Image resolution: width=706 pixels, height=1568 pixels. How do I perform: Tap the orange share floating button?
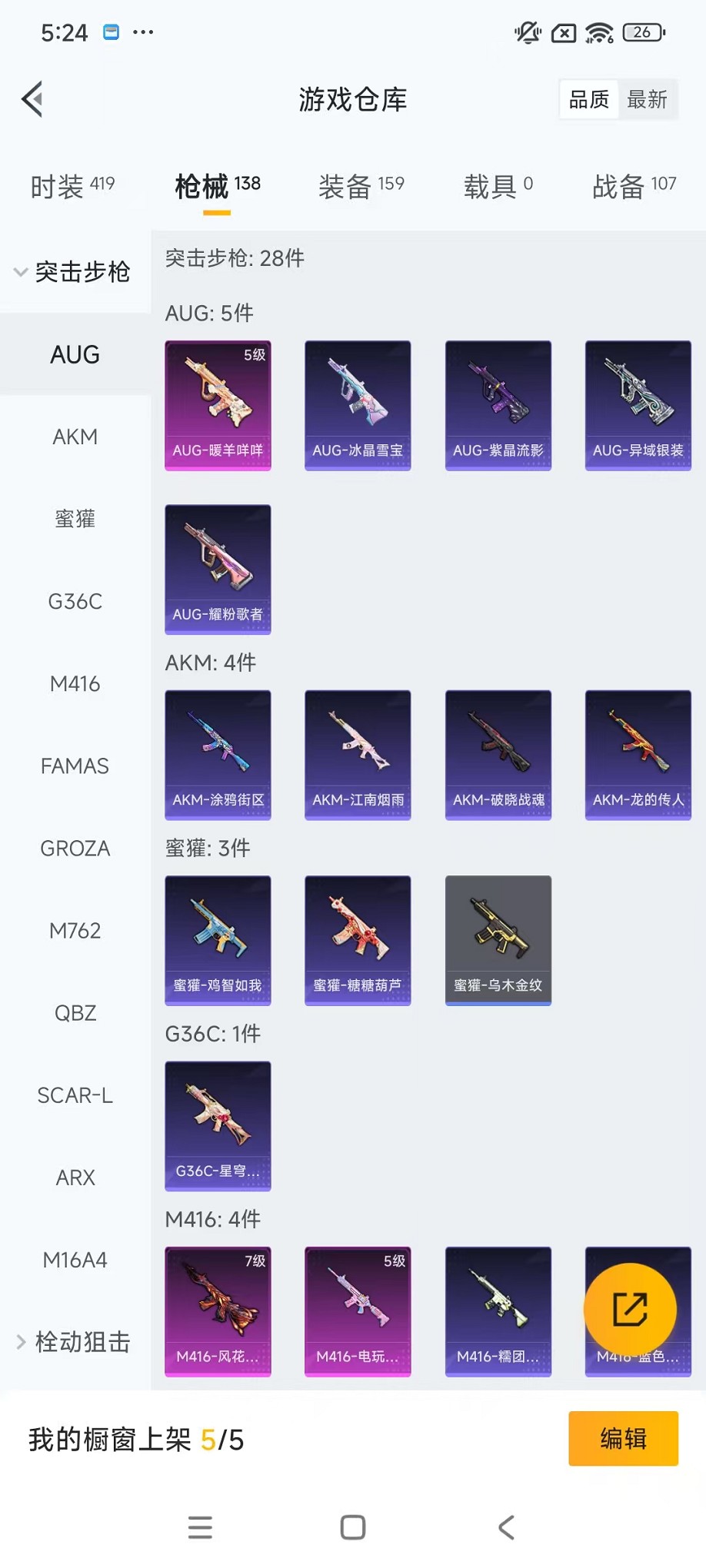(x=630, y=1309)
